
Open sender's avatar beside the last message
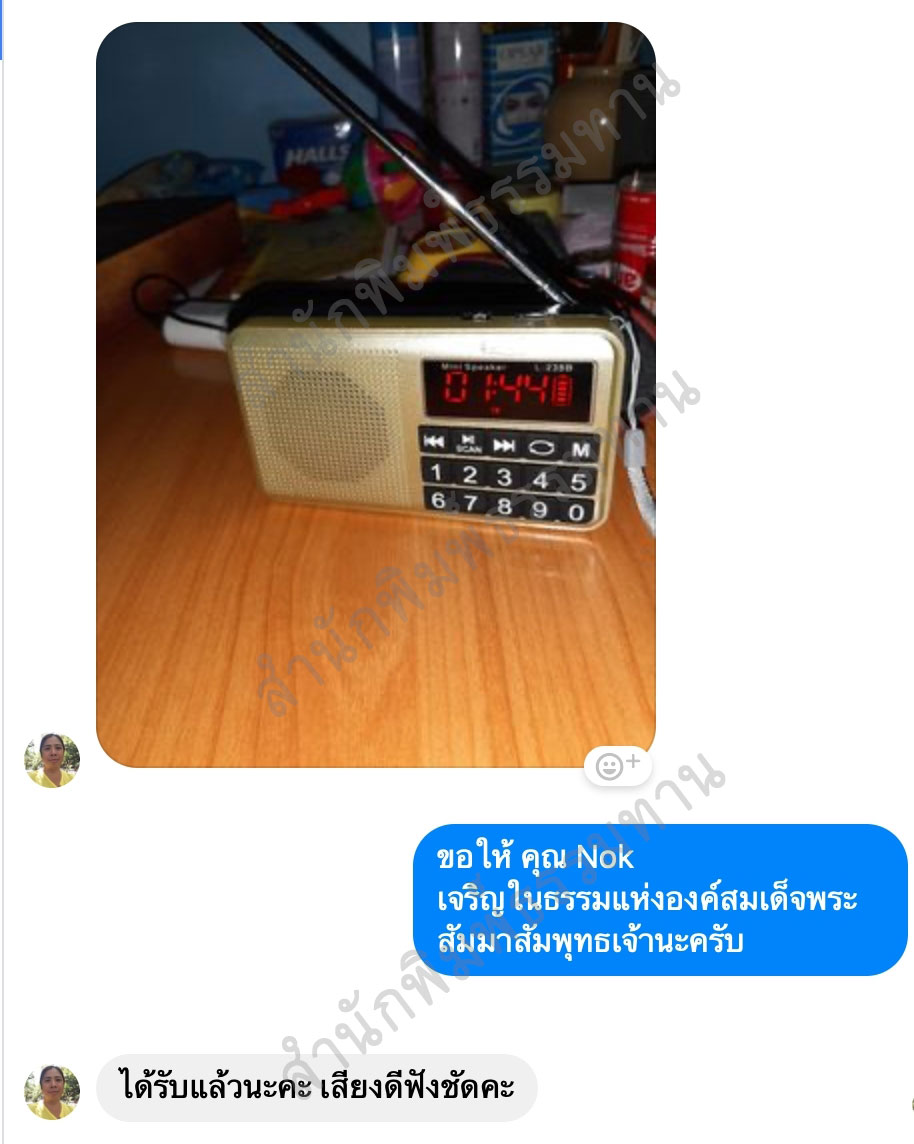pyautogui.click(x=52, y=1091)
